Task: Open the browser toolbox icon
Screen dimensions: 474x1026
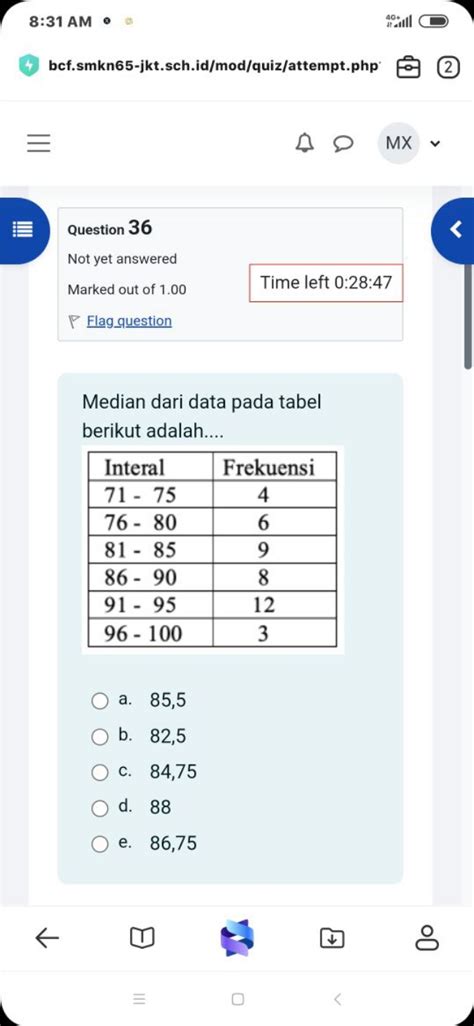Action: [410, 66]
